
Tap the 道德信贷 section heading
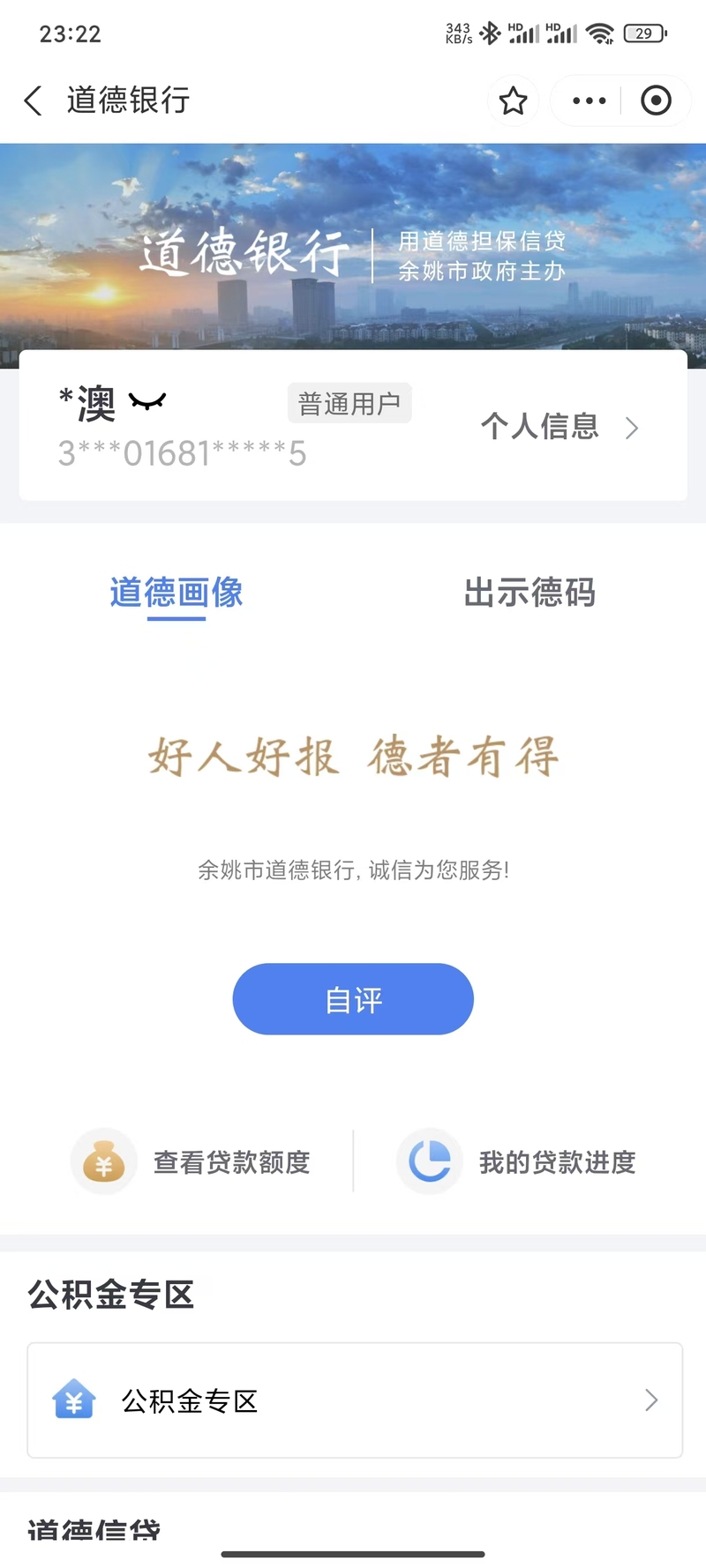(x=95, y=1532)
